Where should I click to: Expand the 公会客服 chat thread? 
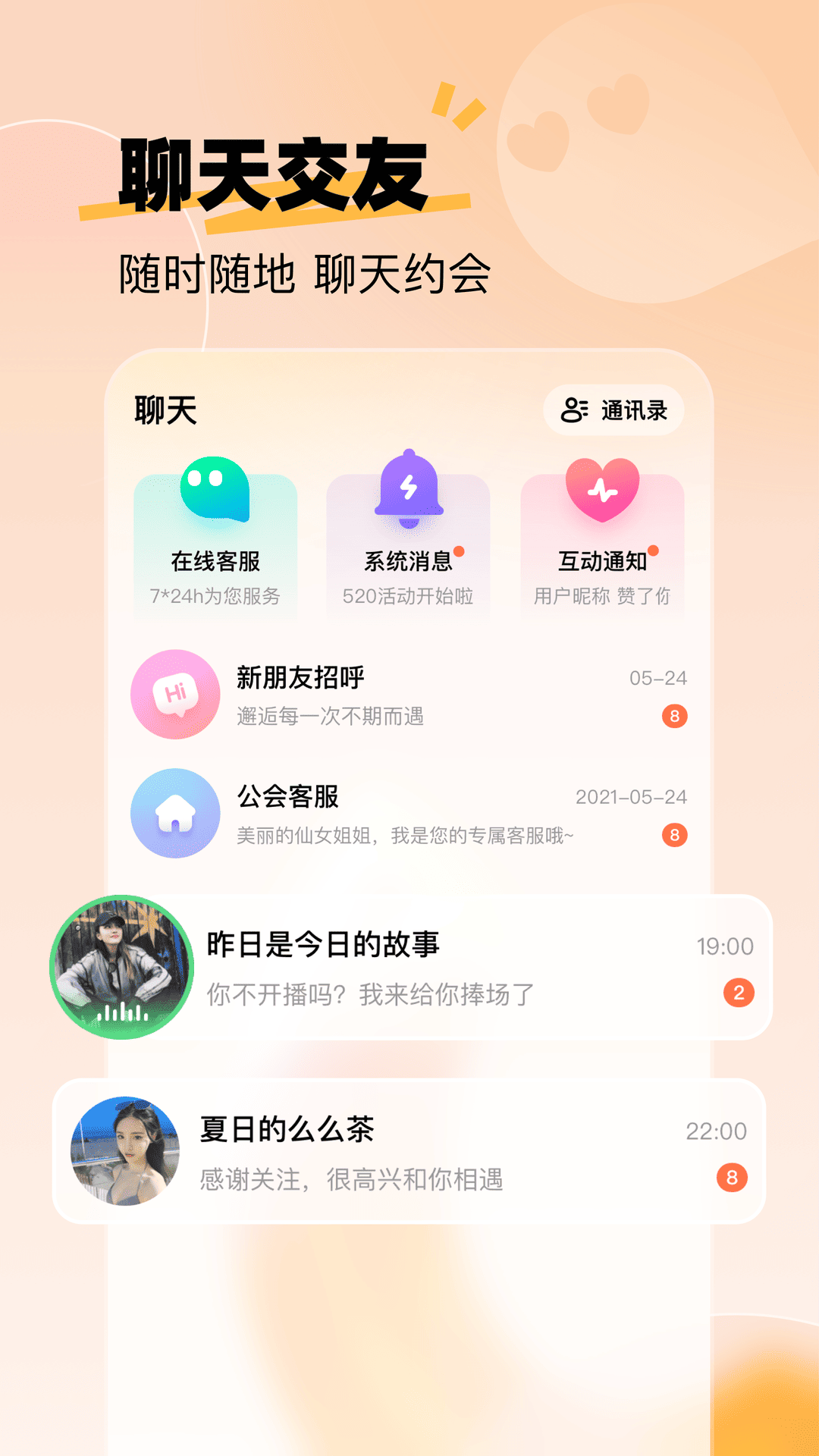click(x=409, y=815)
